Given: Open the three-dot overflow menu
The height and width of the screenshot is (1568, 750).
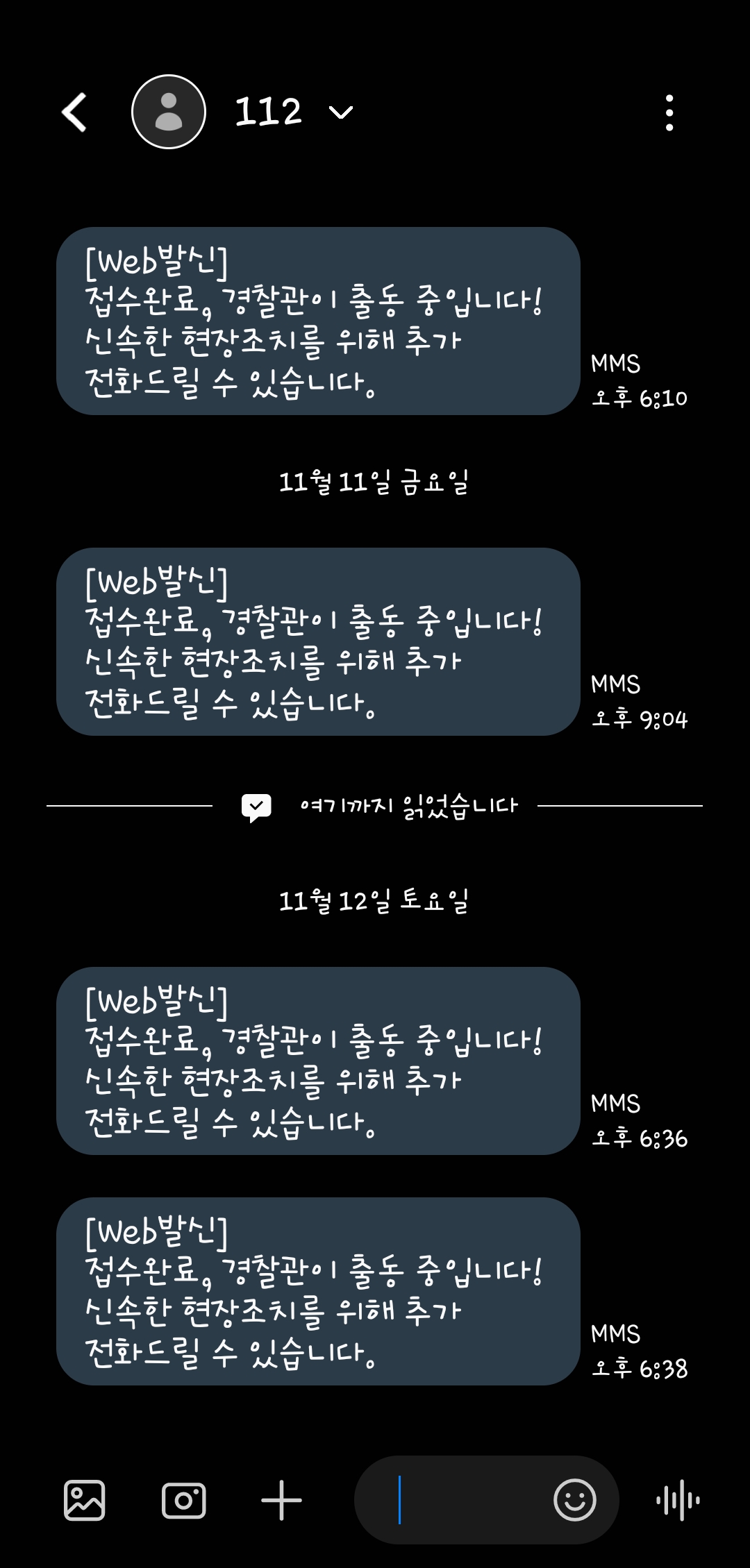Looking at the screenshot, I should click(669, 112).
